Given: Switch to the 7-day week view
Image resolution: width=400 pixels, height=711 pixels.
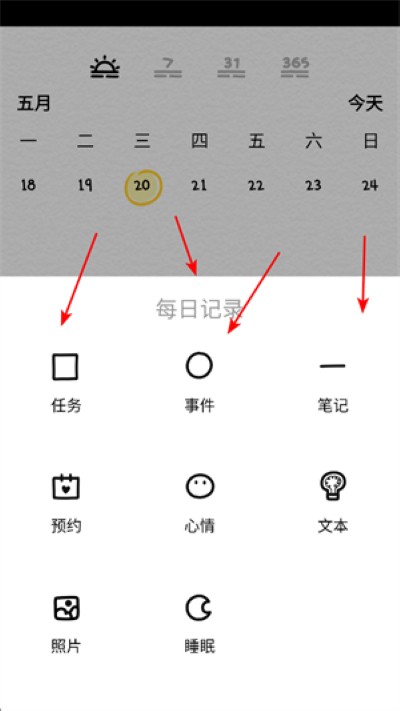Looking at the screenshot, I should [x=168, y=67].
